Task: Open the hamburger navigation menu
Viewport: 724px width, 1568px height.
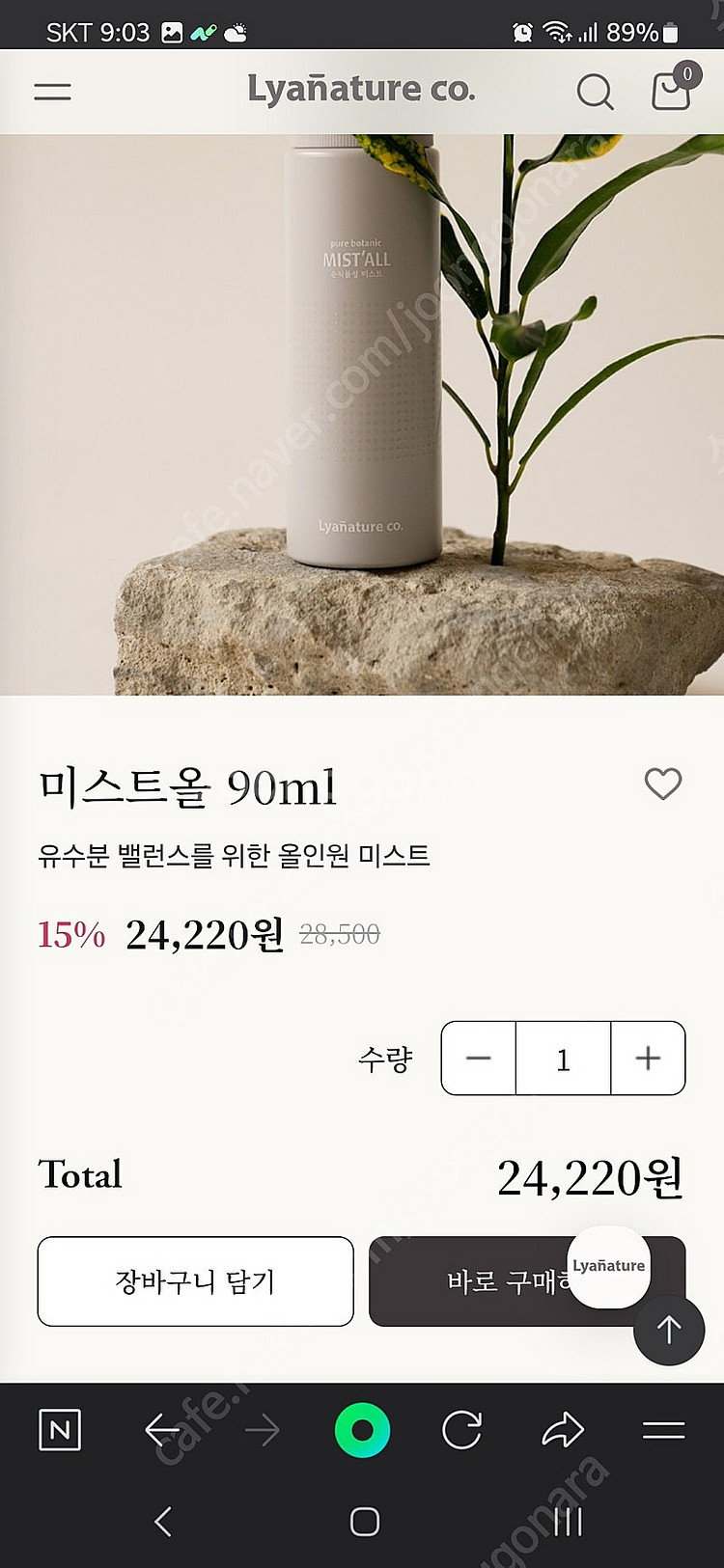Action: coord(52,90)
